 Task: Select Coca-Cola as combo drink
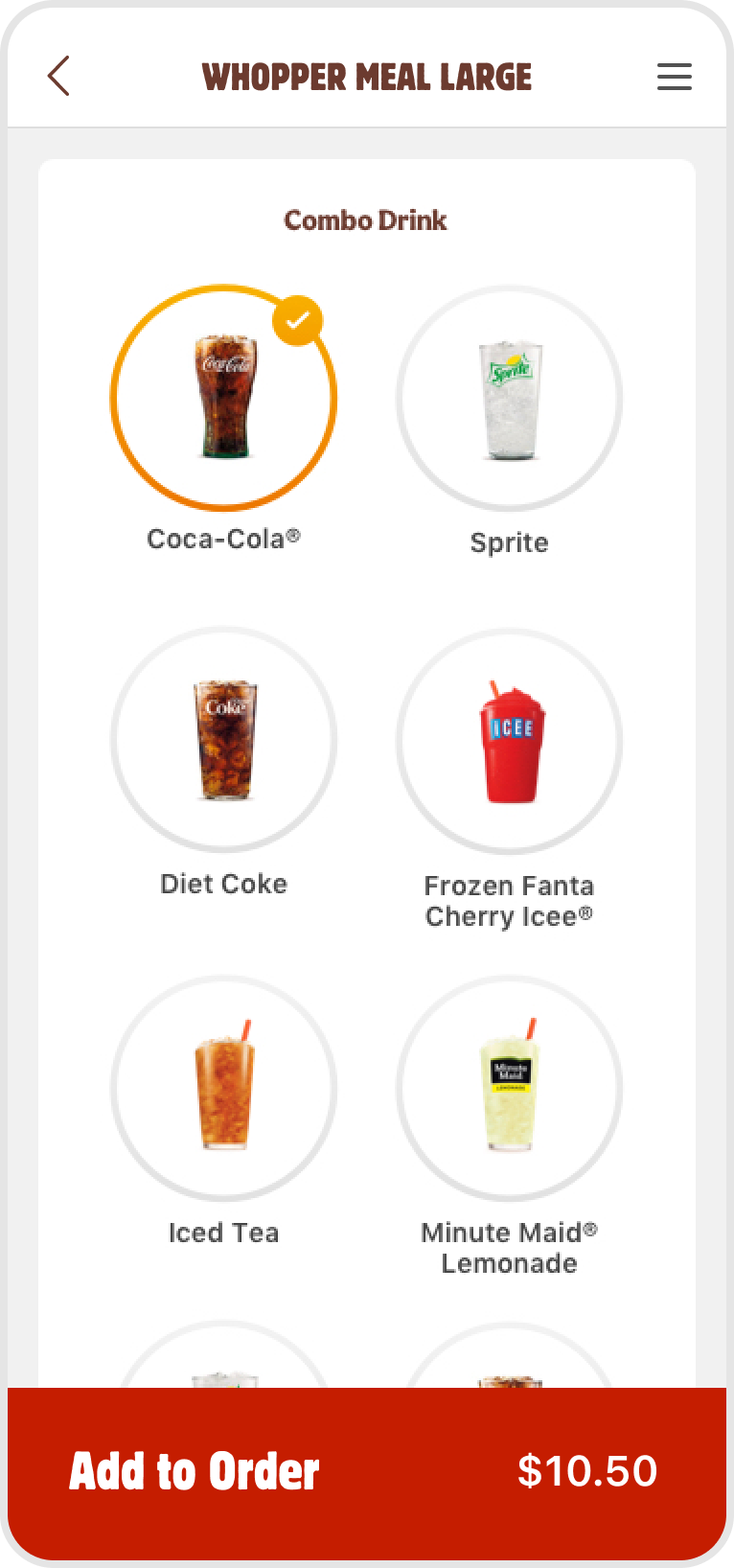pyautogui.click(x=223, y=398)
